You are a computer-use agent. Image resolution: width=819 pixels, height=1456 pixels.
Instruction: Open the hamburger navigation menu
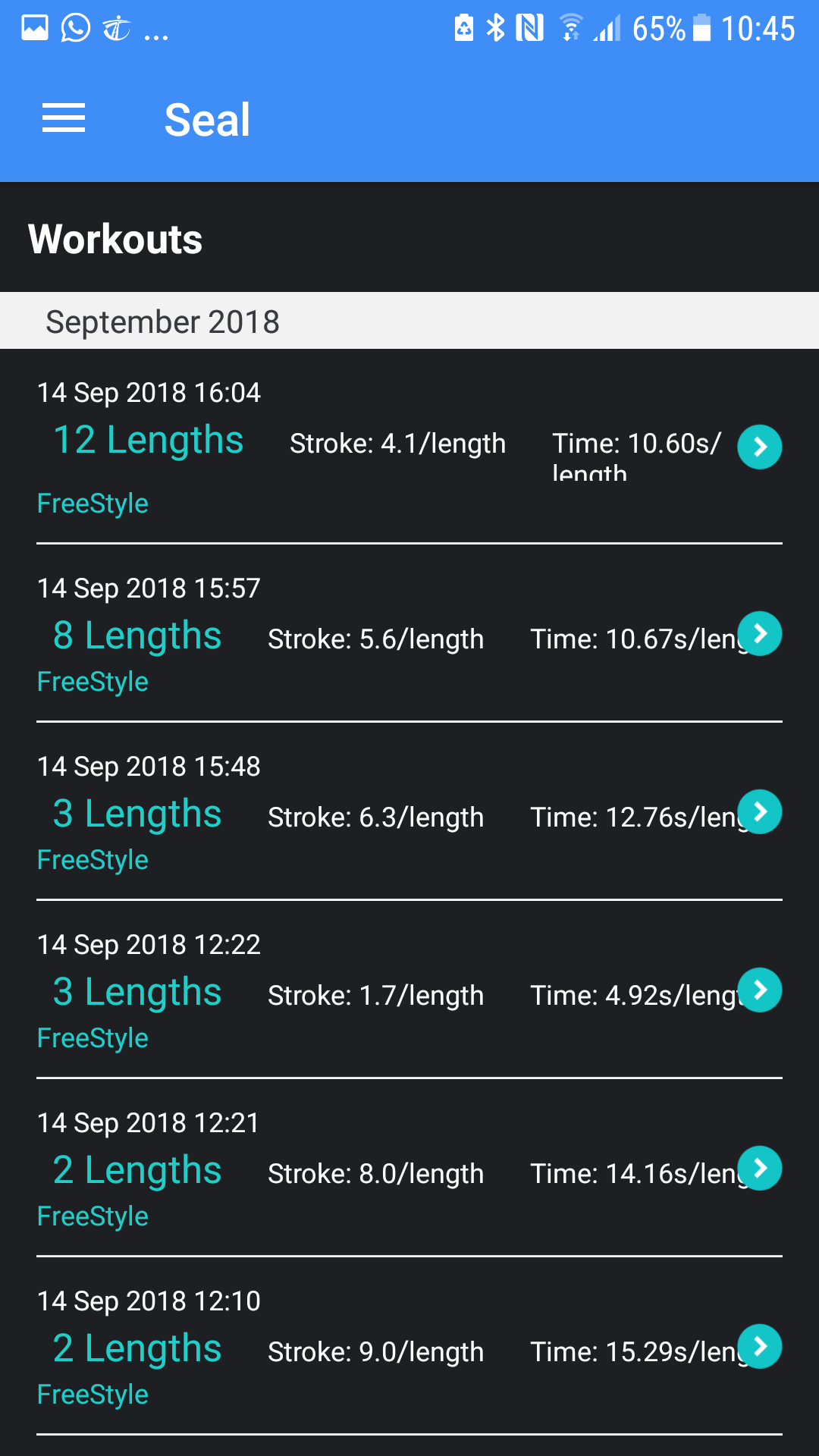[x=64, y=118]
